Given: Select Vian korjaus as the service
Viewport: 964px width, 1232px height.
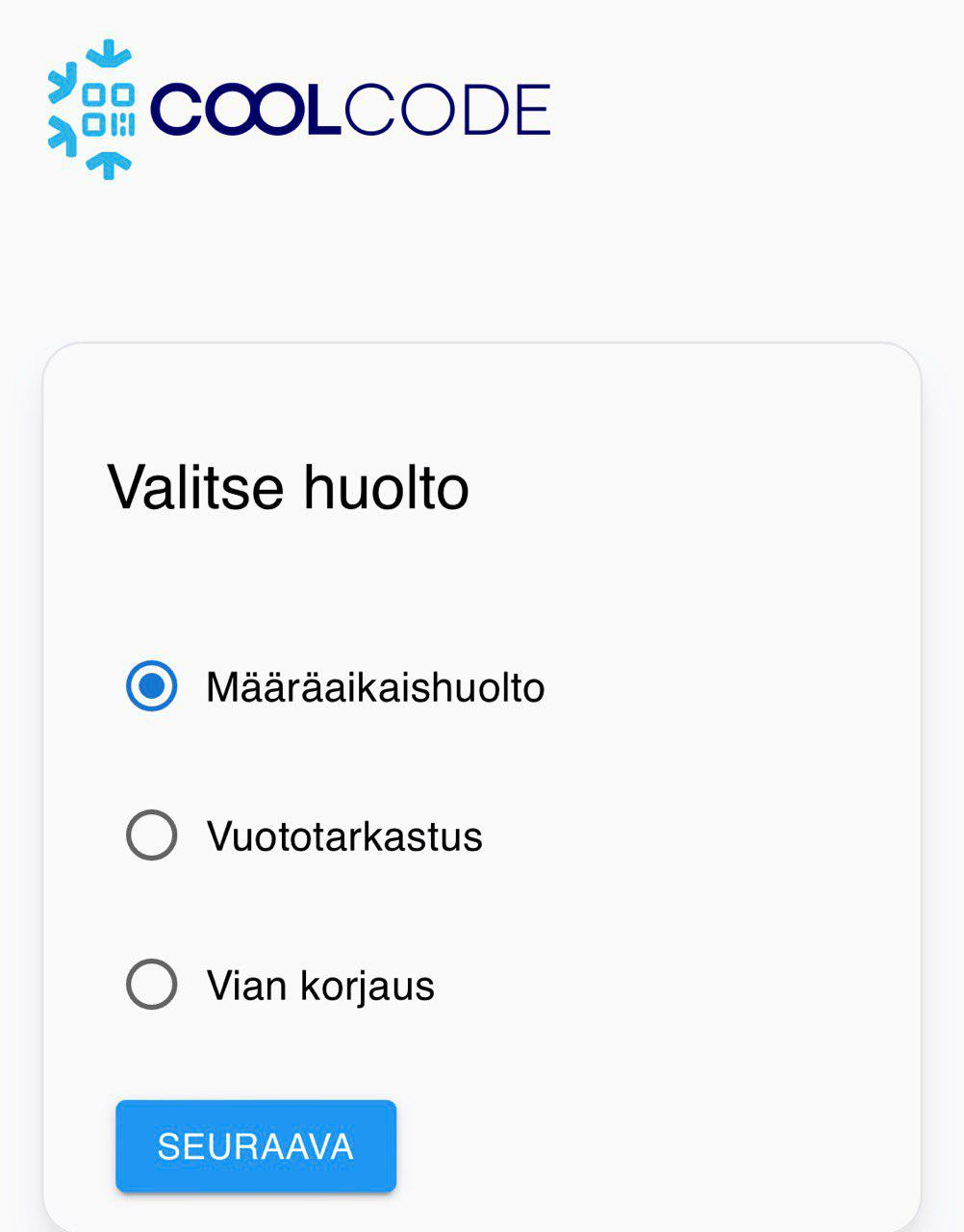Looking at the screenshot, I should pos(152,985).
